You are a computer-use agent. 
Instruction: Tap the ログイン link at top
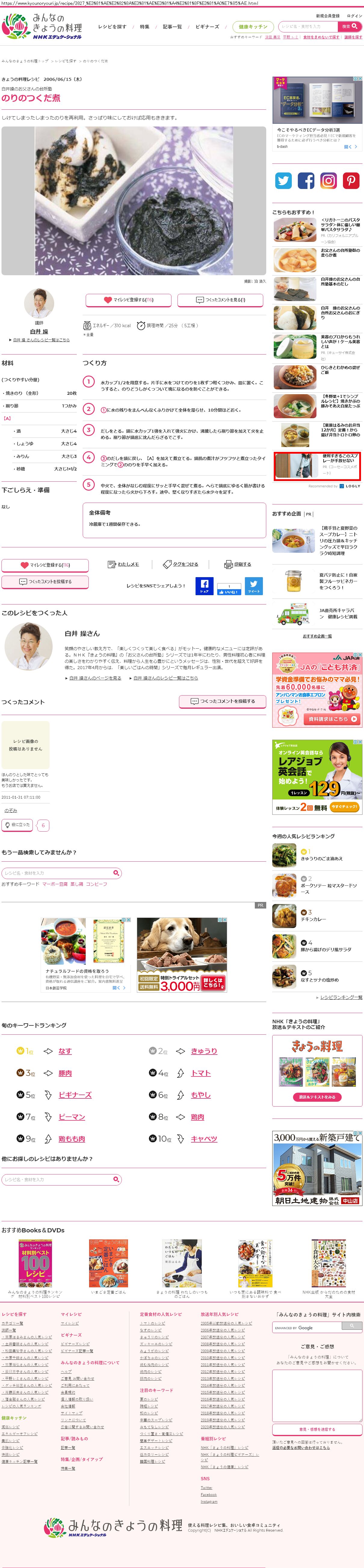coord(354,16)
